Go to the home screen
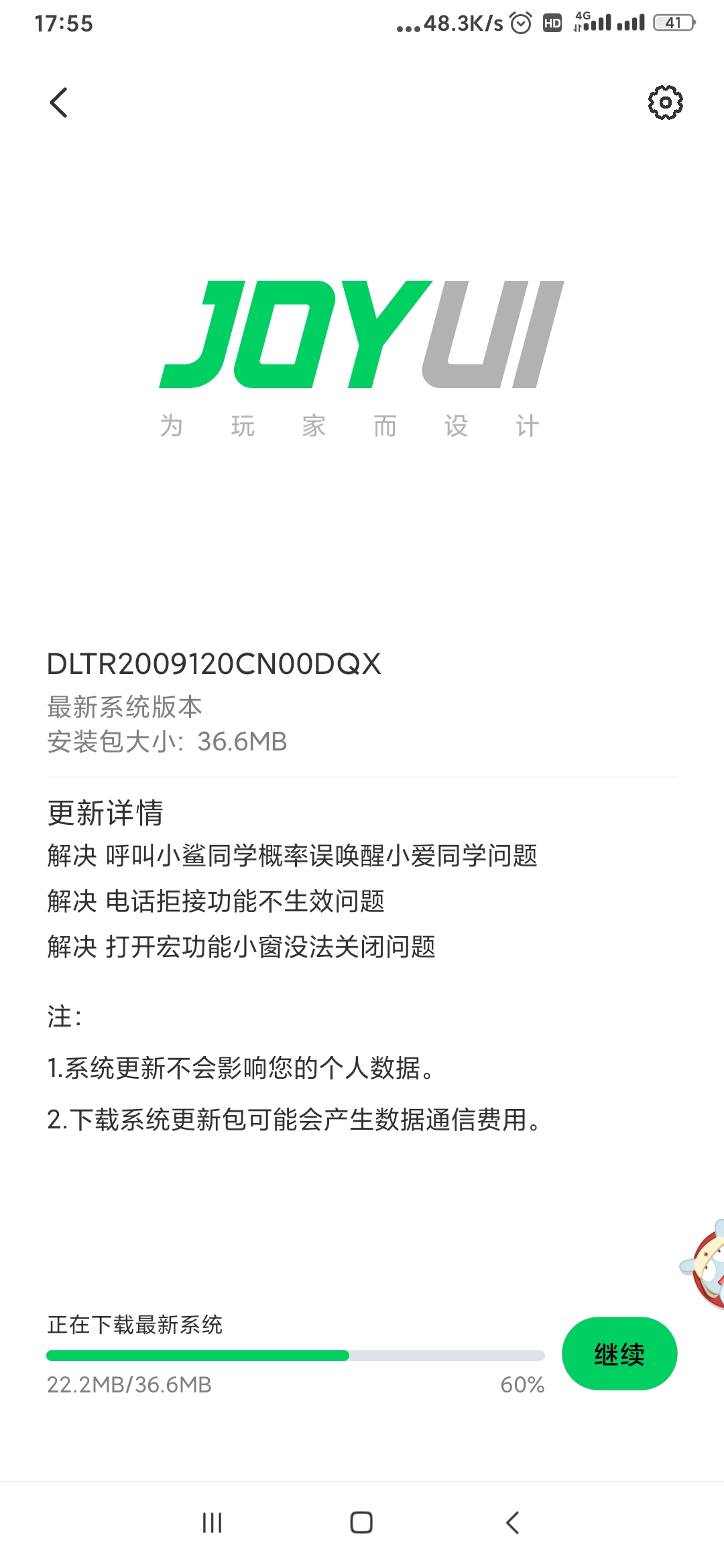This screenshot has height=1568, width=724. tap(361, 1522)
